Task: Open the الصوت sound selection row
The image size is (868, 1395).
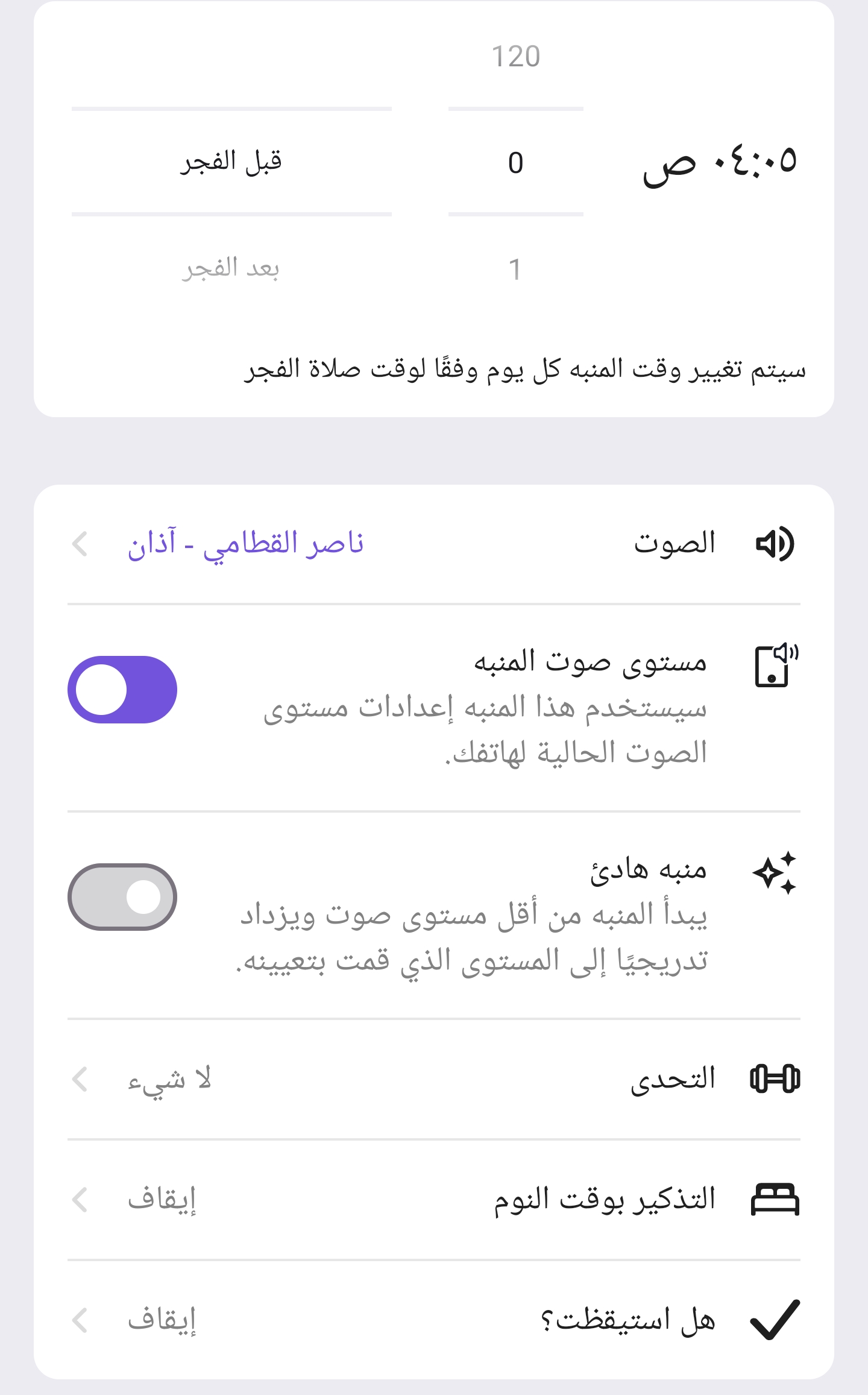Action: pyautogui.click(x=434, y=544)
